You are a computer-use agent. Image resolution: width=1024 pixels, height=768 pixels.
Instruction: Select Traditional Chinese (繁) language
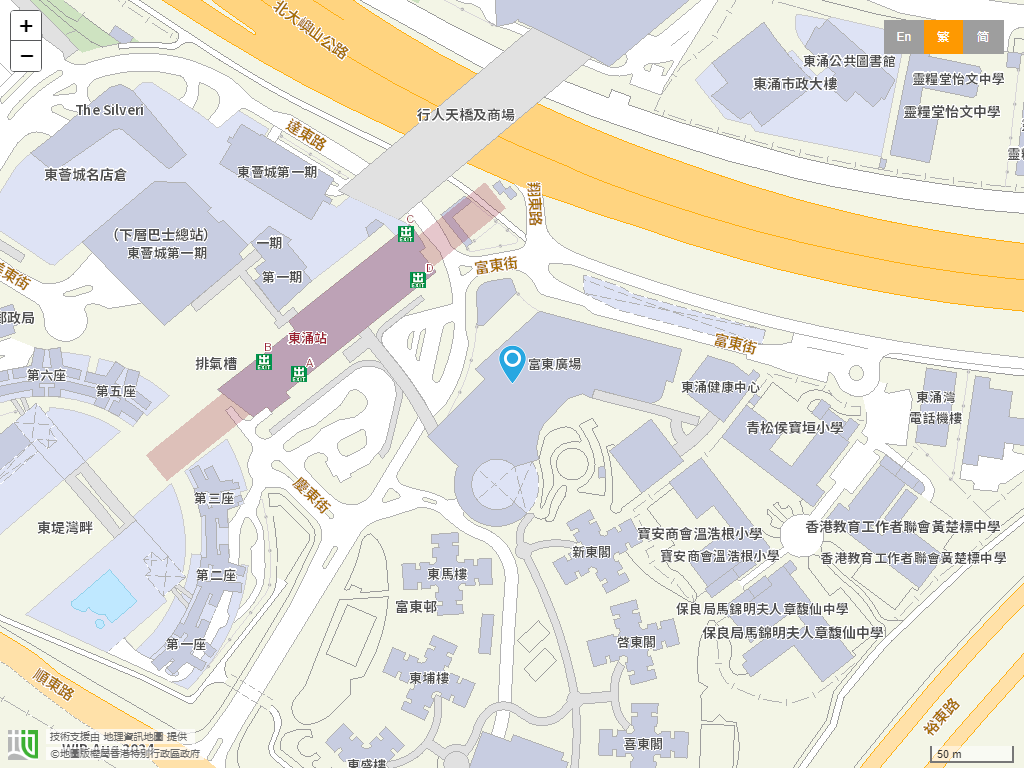(x=943, y=37)
